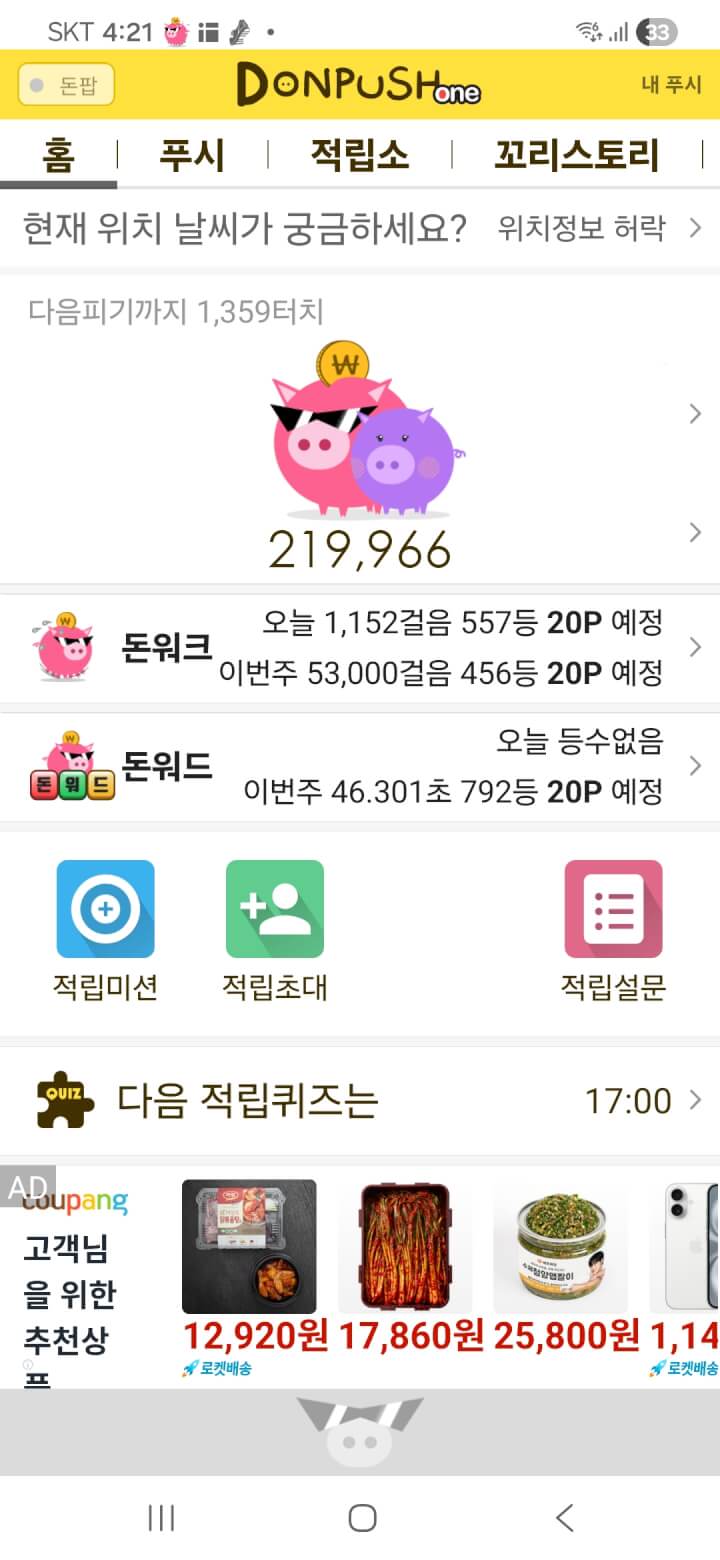The image size is (720, 1560).
Task: Switch to the 홈 tab
Action: [58, 155]
